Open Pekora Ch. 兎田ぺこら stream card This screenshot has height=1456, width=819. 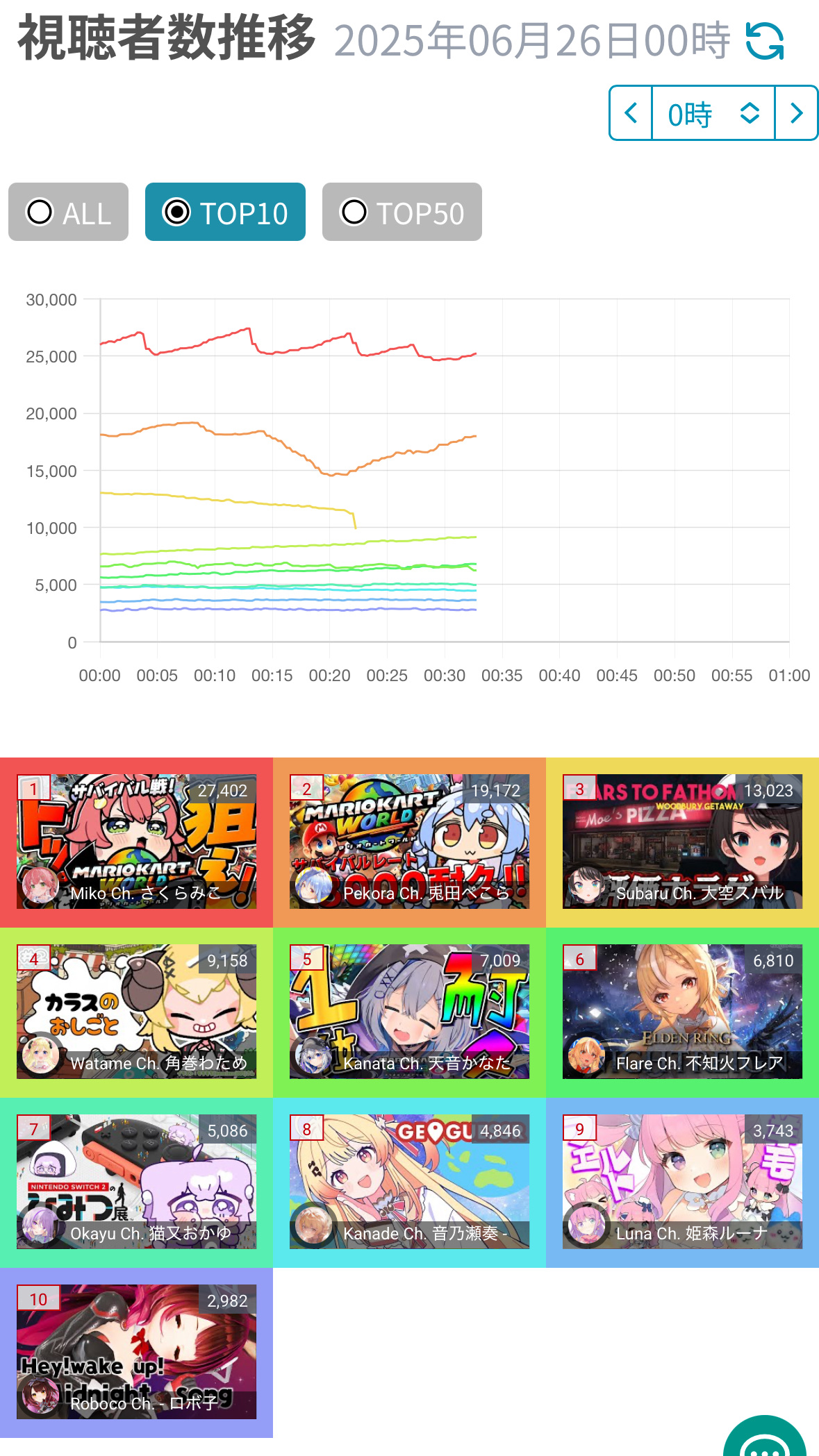click(409, 842)
